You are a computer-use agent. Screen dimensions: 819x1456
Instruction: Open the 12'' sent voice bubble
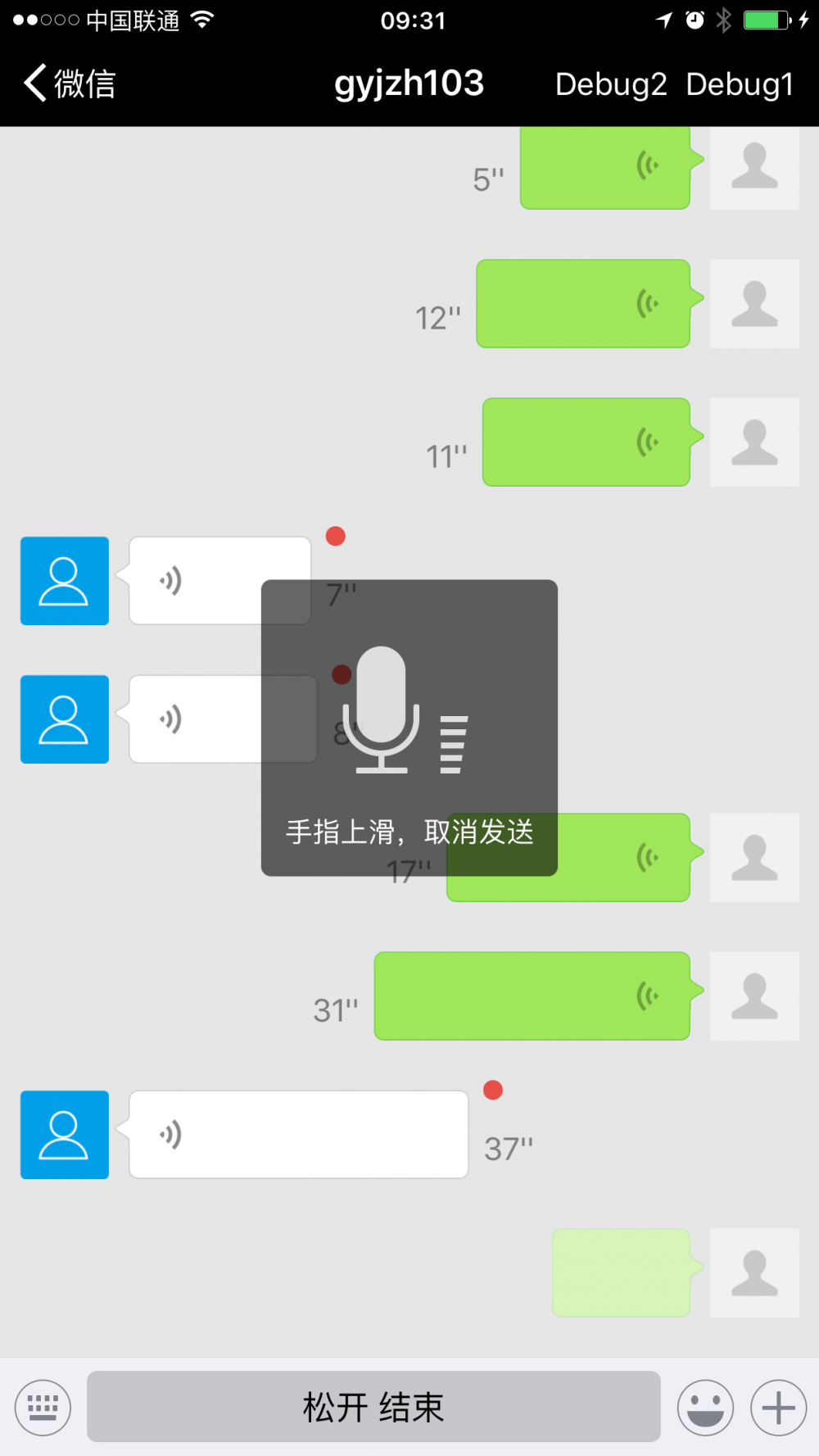click(583, 304)
